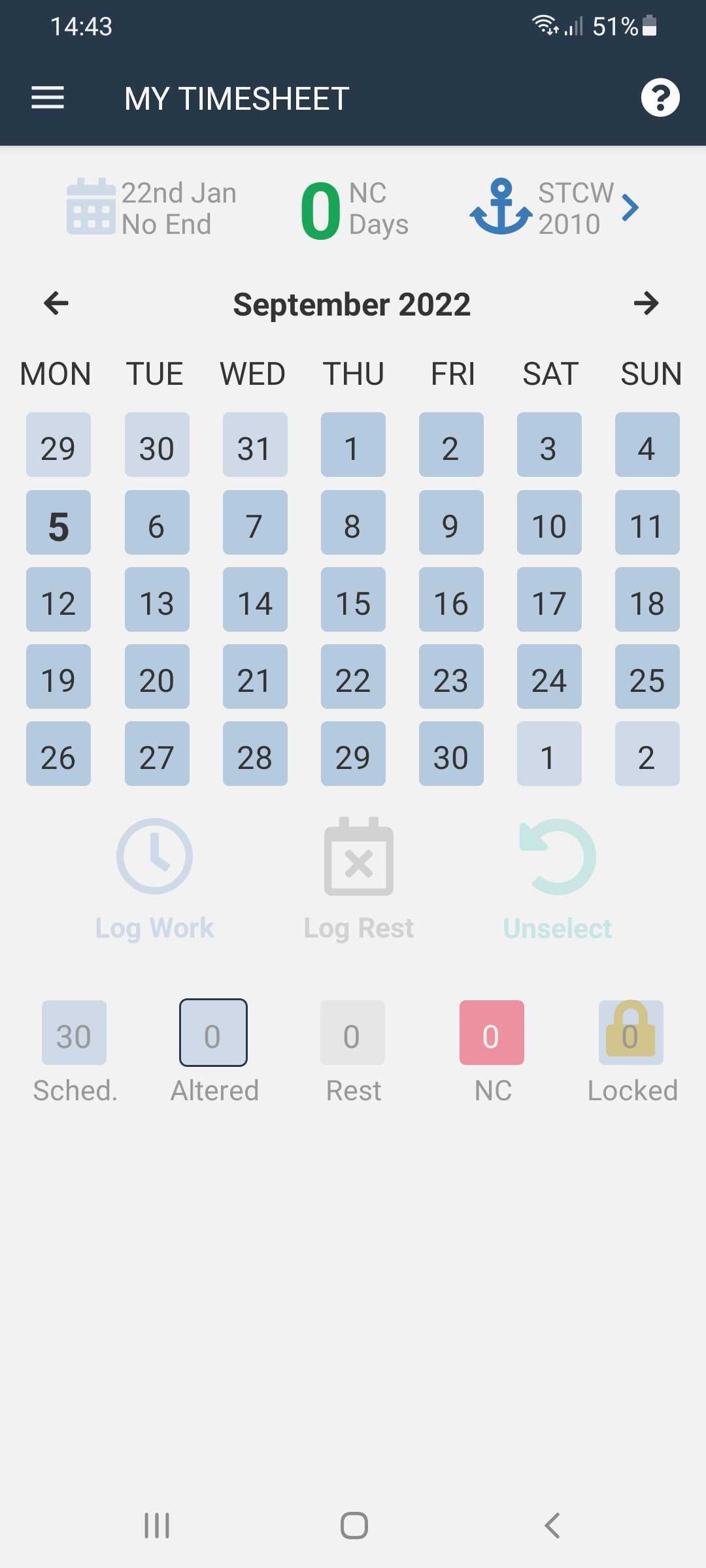Tap the Log Rest button
This screenshot has height=1568, width=706.
358,879
